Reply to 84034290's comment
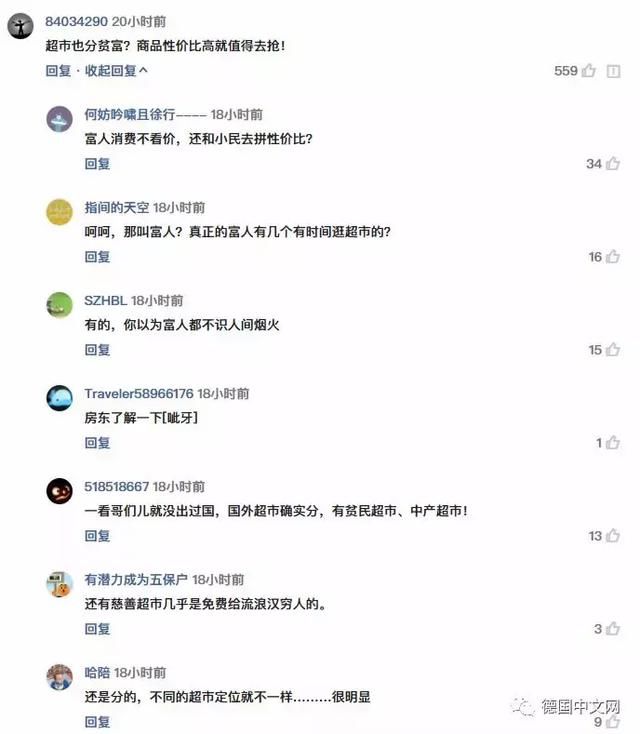The height and width of the screenshot is (734, 640). tap(58, 71)
